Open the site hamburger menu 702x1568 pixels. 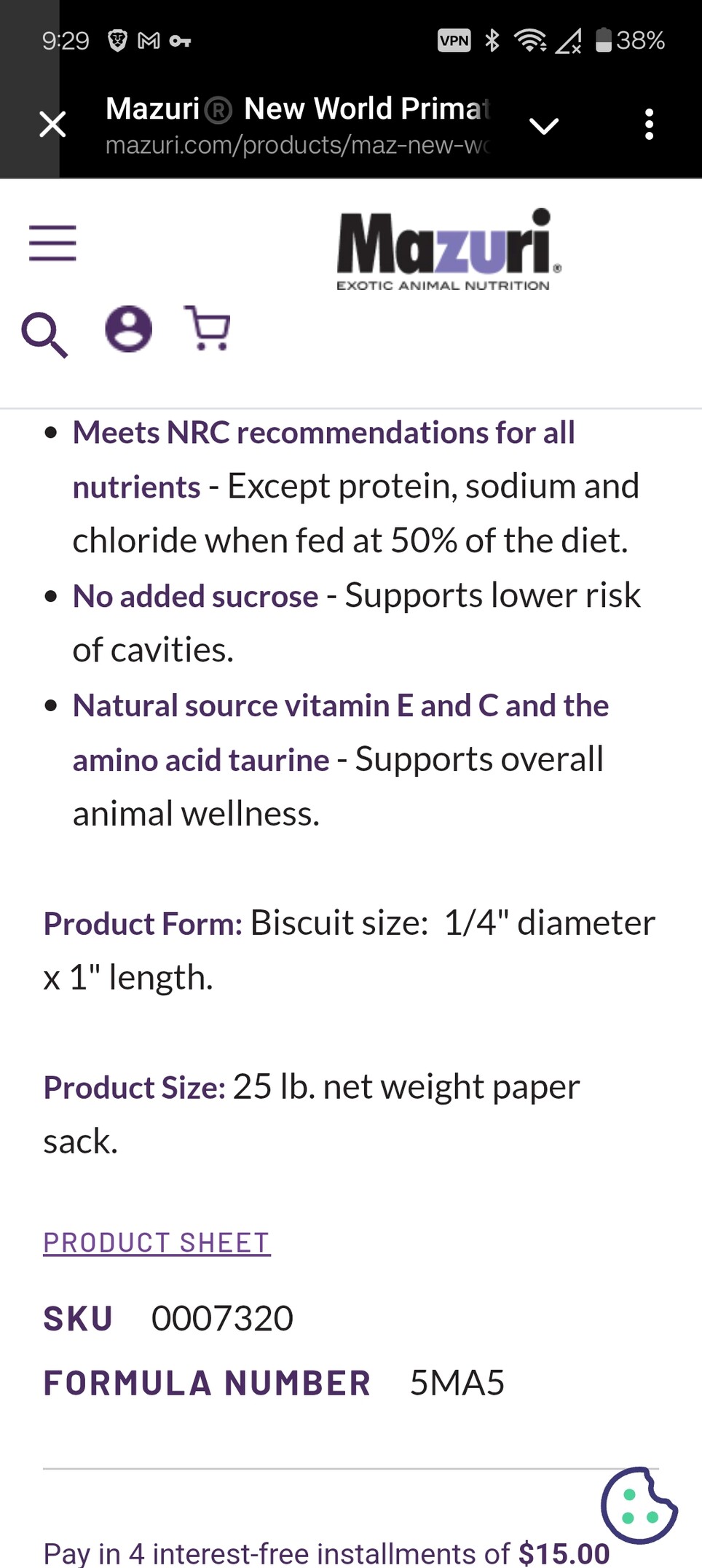point(52,243)
